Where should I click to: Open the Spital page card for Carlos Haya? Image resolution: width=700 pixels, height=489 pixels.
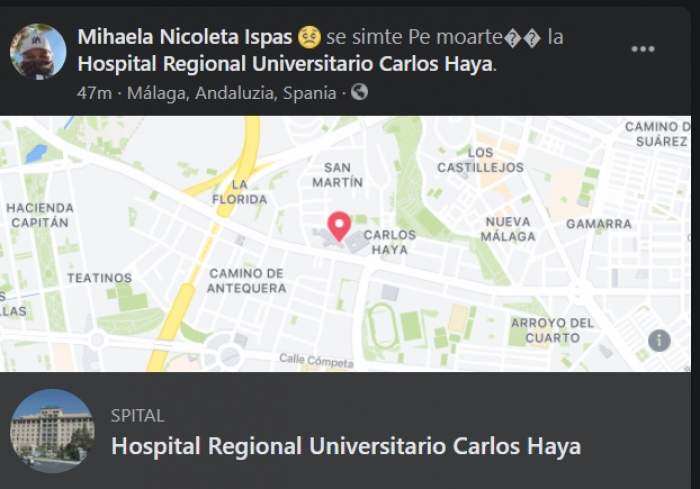[345, 432]
